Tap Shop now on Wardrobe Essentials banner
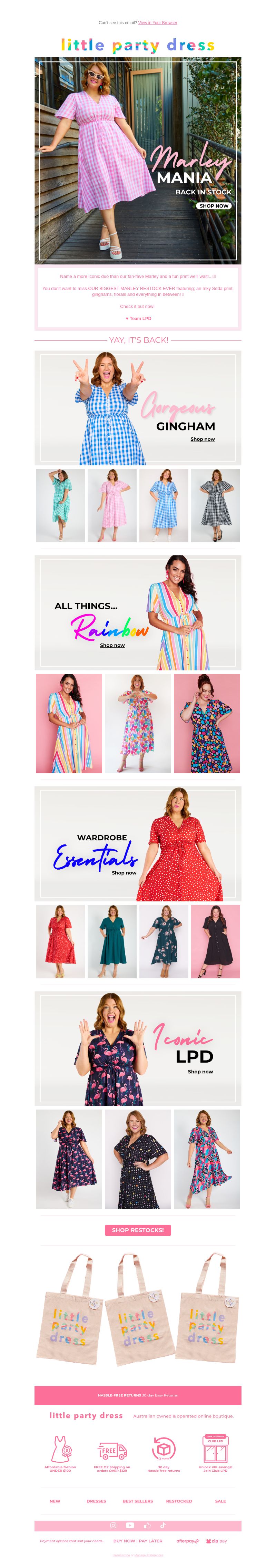This screenshot has height=1568, width=276. pyautogui.click(x=124, y=873)
